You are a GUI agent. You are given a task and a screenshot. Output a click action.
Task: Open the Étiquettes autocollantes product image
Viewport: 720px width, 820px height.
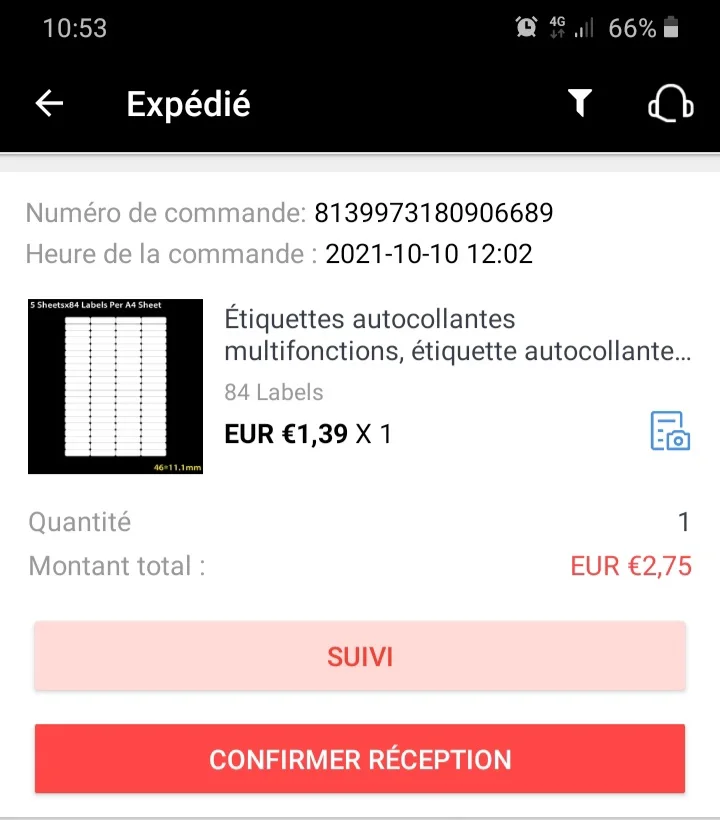click(x=116, y=386)
